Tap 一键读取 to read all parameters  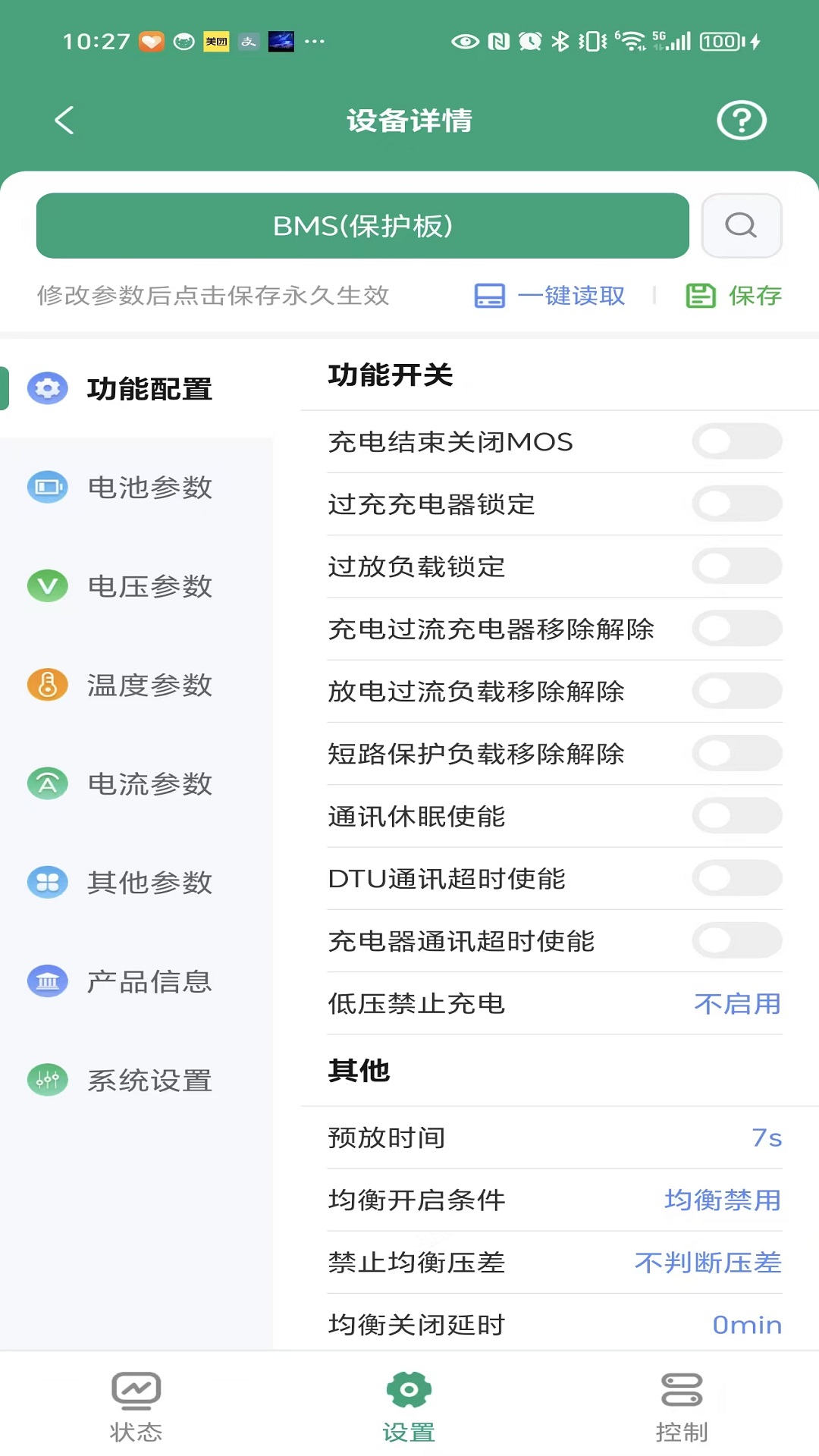click(550, 296)
